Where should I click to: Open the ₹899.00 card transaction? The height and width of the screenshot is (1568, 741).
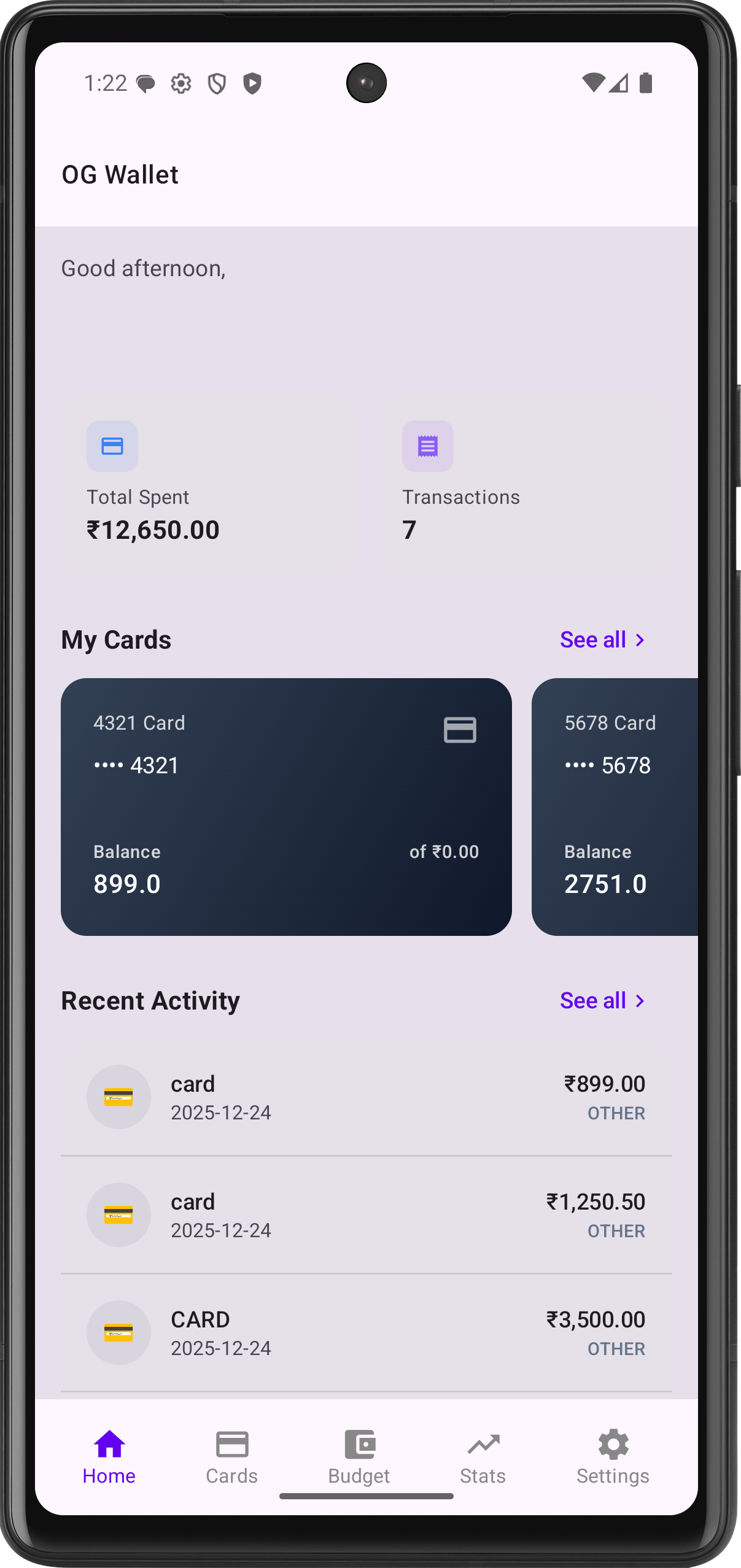click(366, 1097)
